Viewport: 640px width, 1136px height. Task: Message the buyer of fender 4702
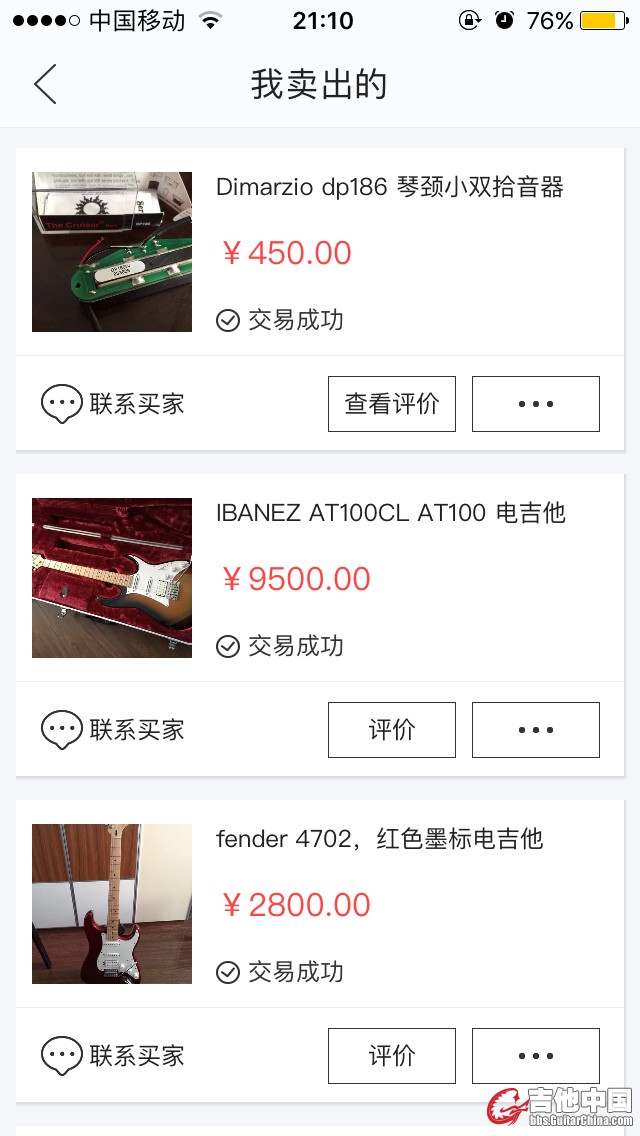tap(113, 1056)
